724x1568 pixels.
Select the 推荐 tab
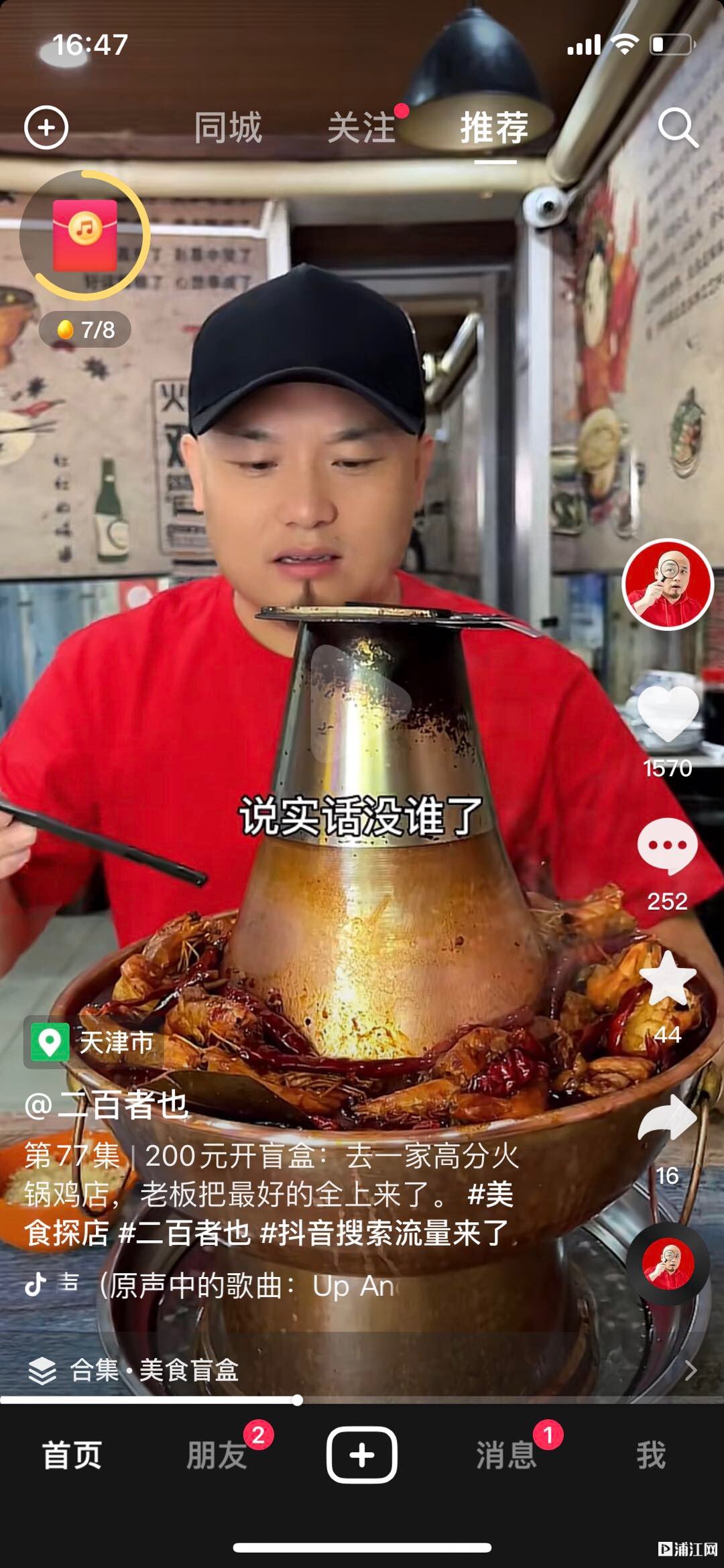click(495, 127)
